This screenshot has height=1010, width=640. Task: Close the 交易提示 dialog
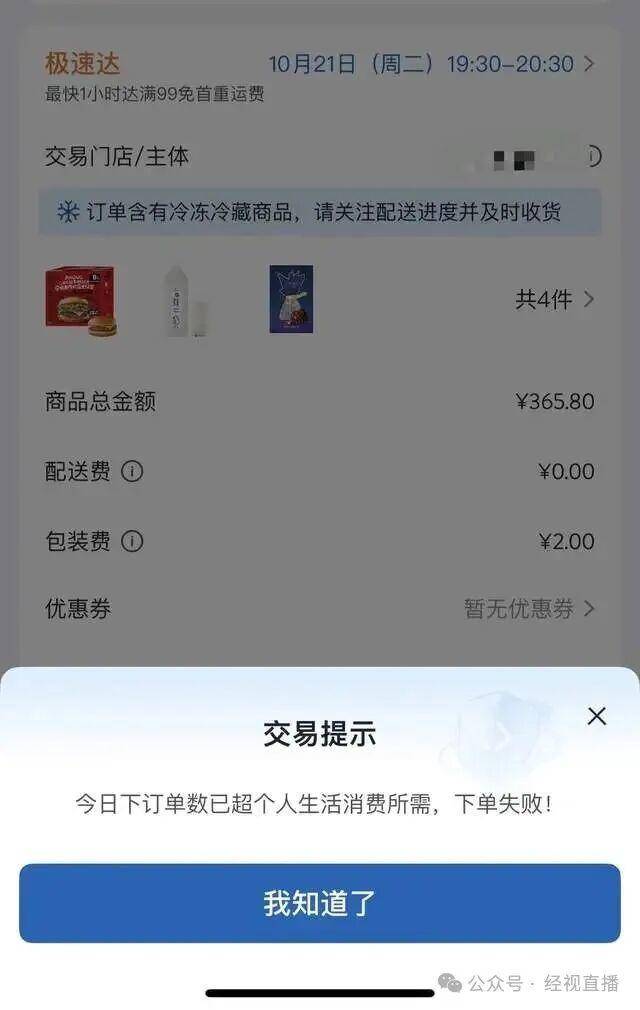tap(597, 716)
